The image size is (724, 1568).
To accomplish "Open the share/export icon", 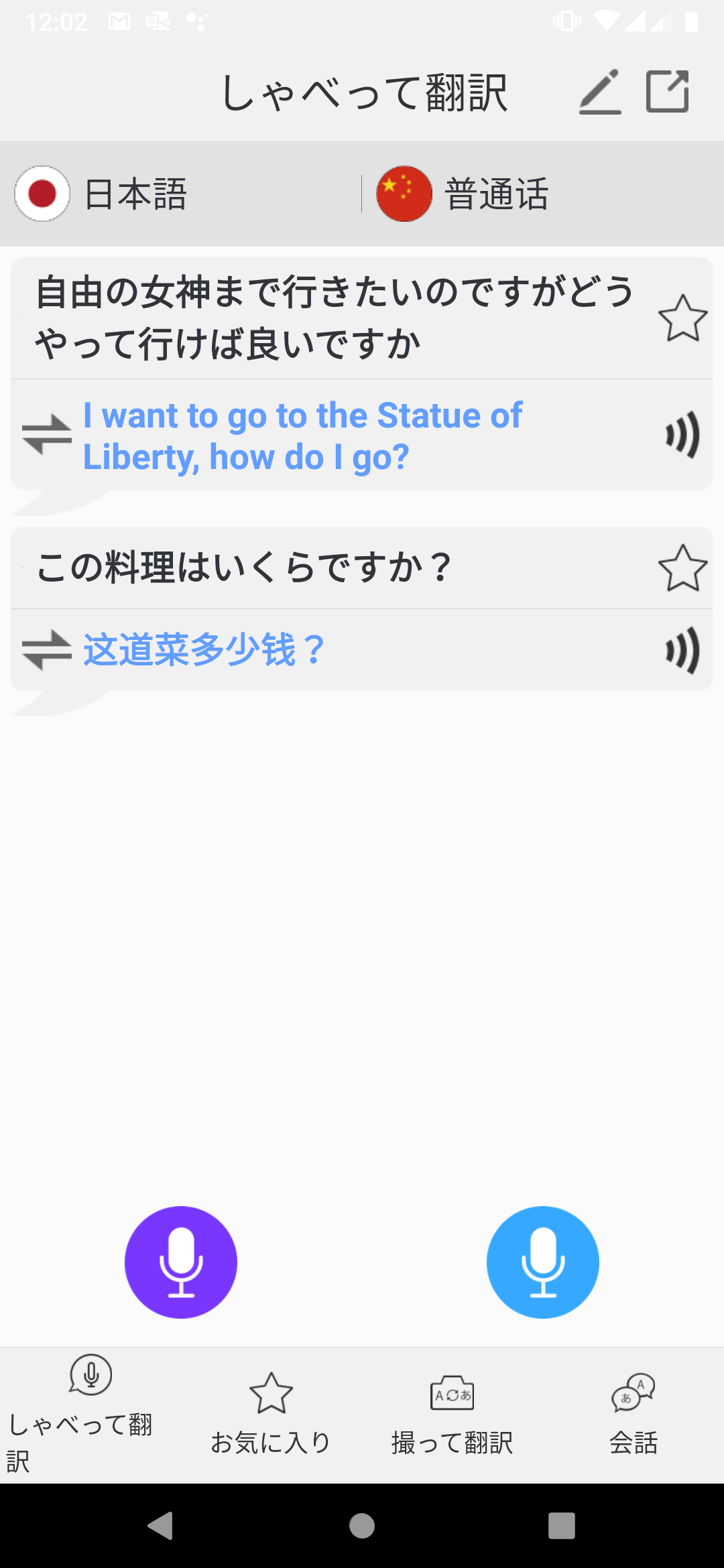I will coord(667,91).
